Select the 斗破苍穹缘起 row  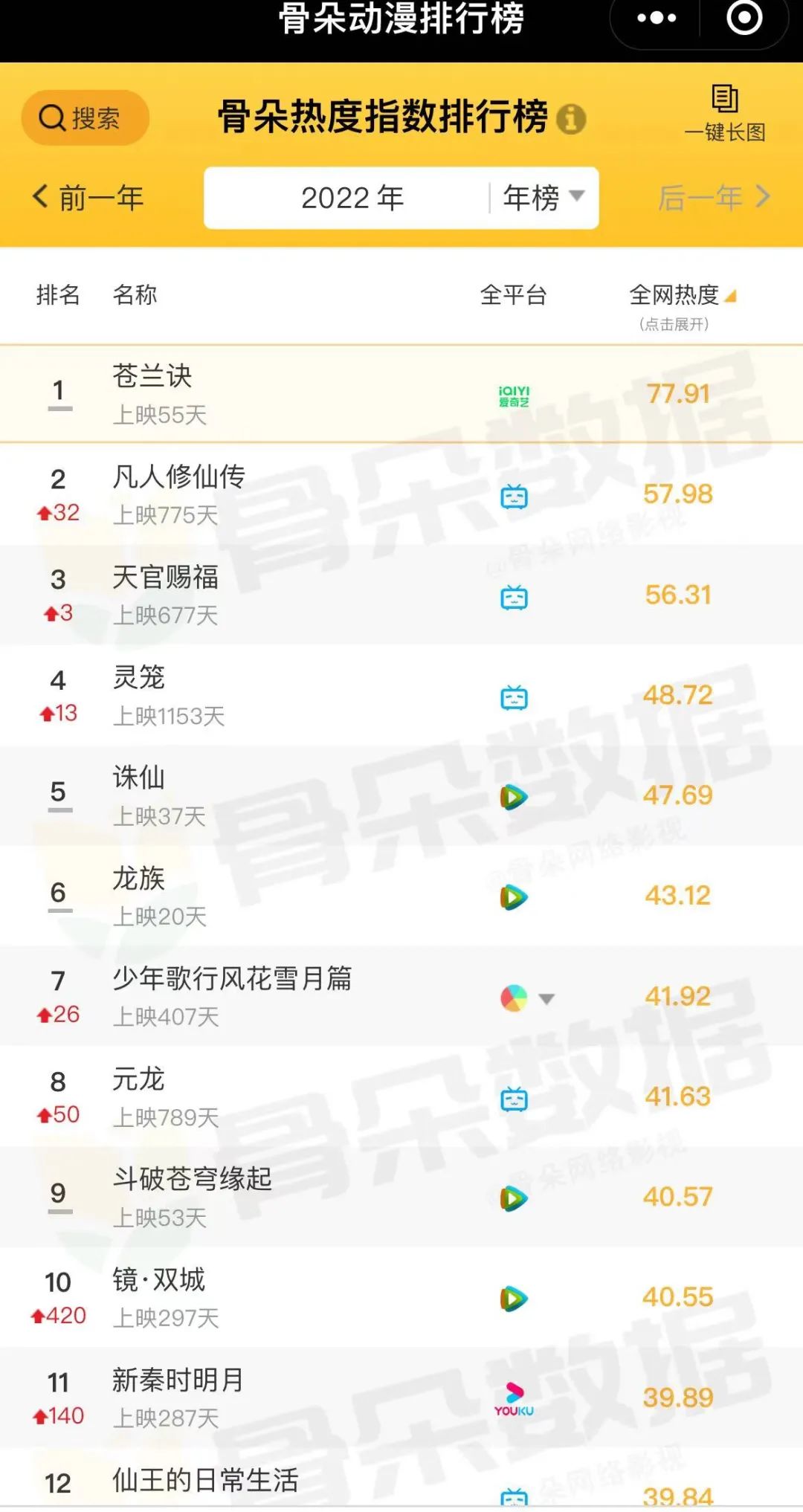[x=401, y=1197]
